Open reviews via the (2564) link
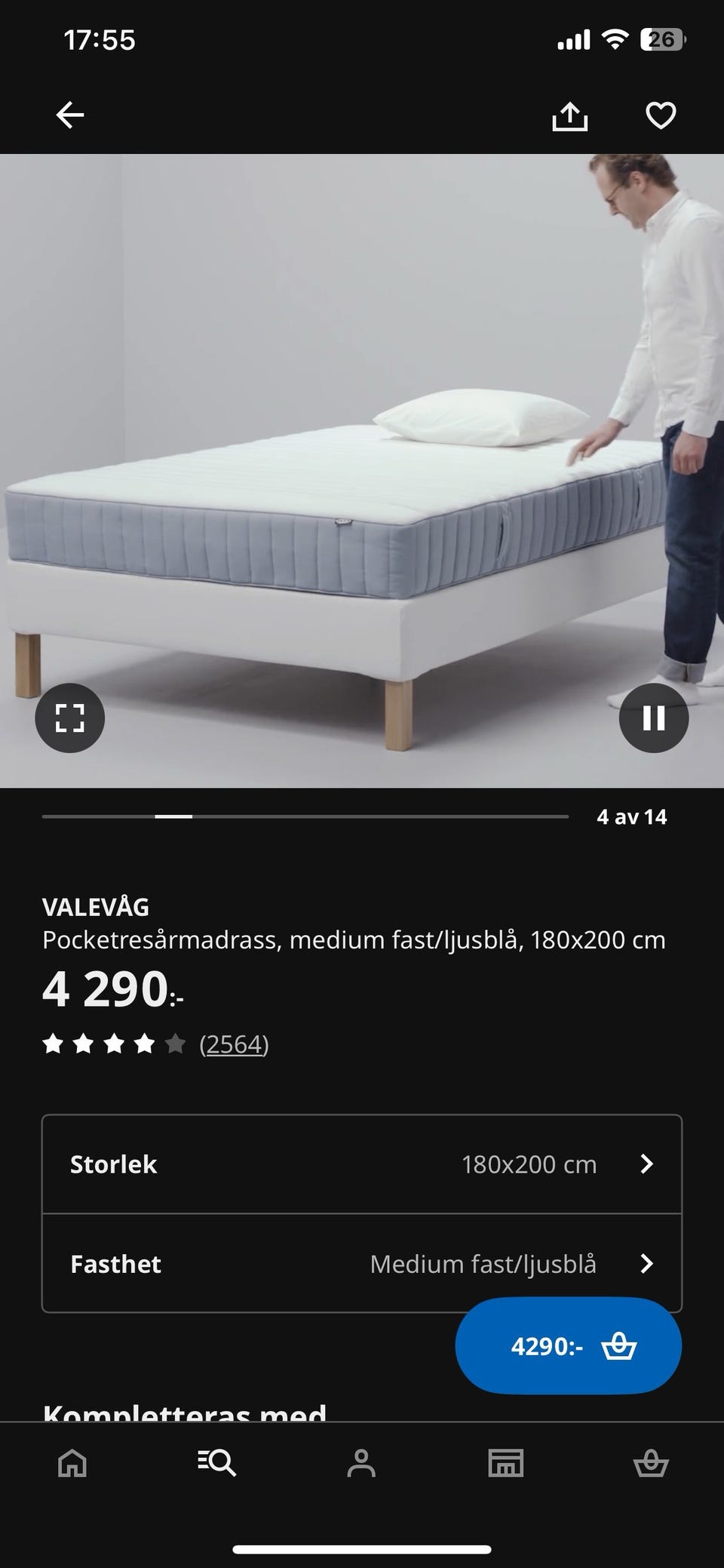This screenshot has width=724, height=1568. click(234, 1044)
